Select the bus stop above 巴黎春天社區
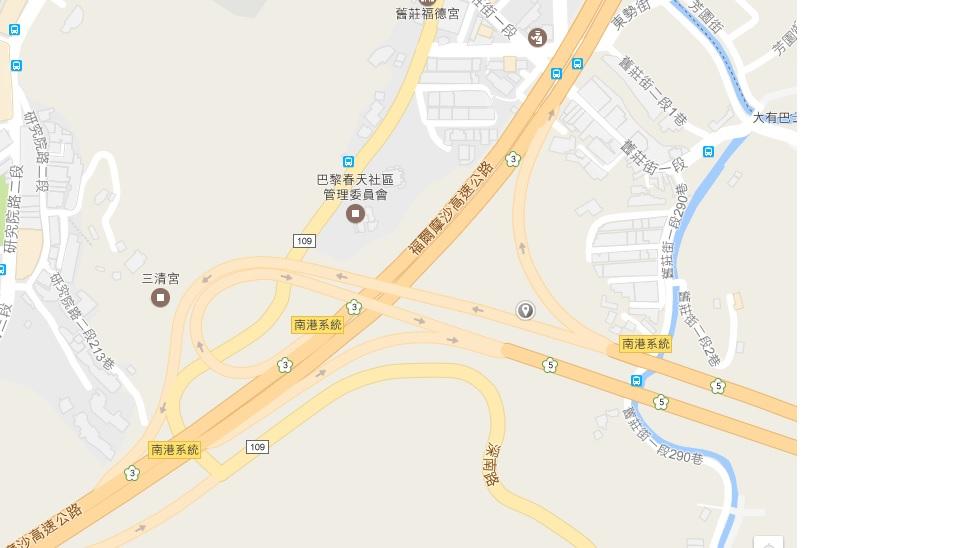The image size is (960, 548). click(348, 161)
